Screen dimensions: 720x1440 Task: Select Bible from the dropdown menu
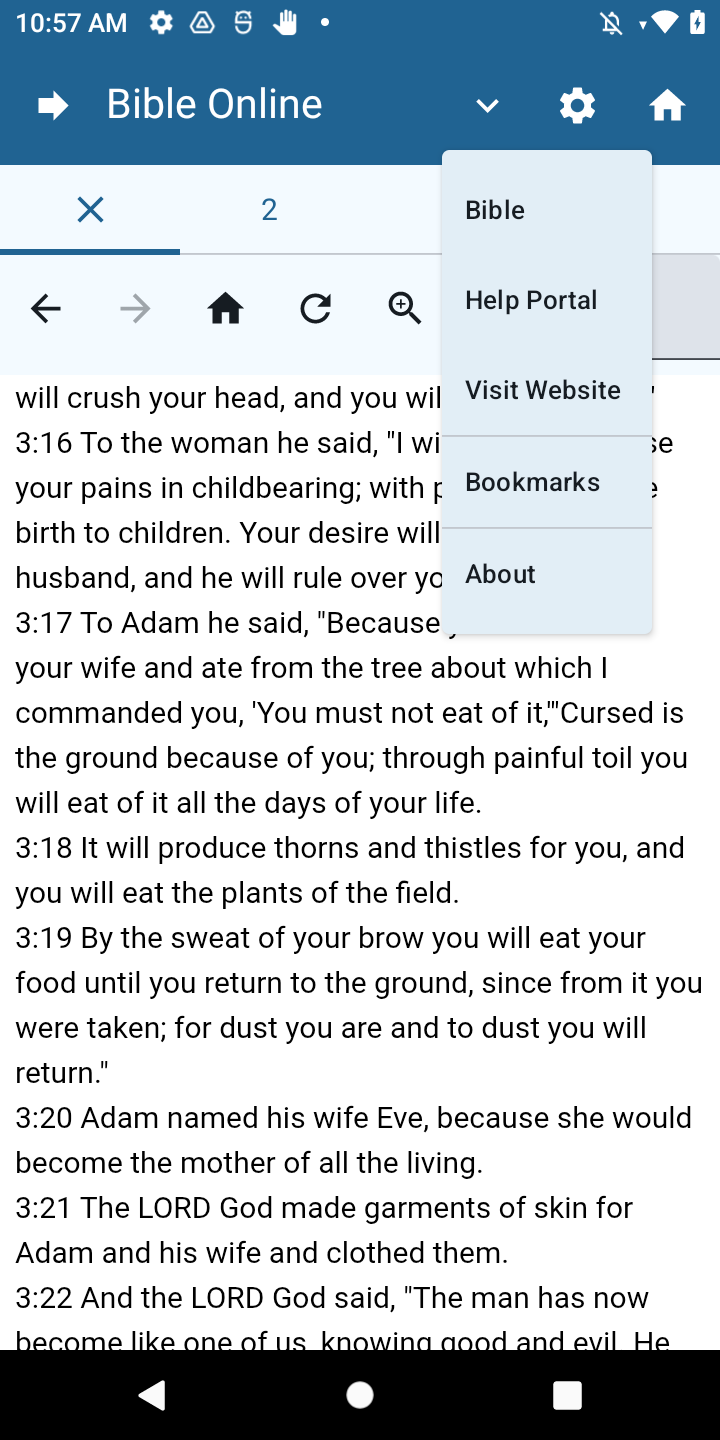click(x=546, y=210)
